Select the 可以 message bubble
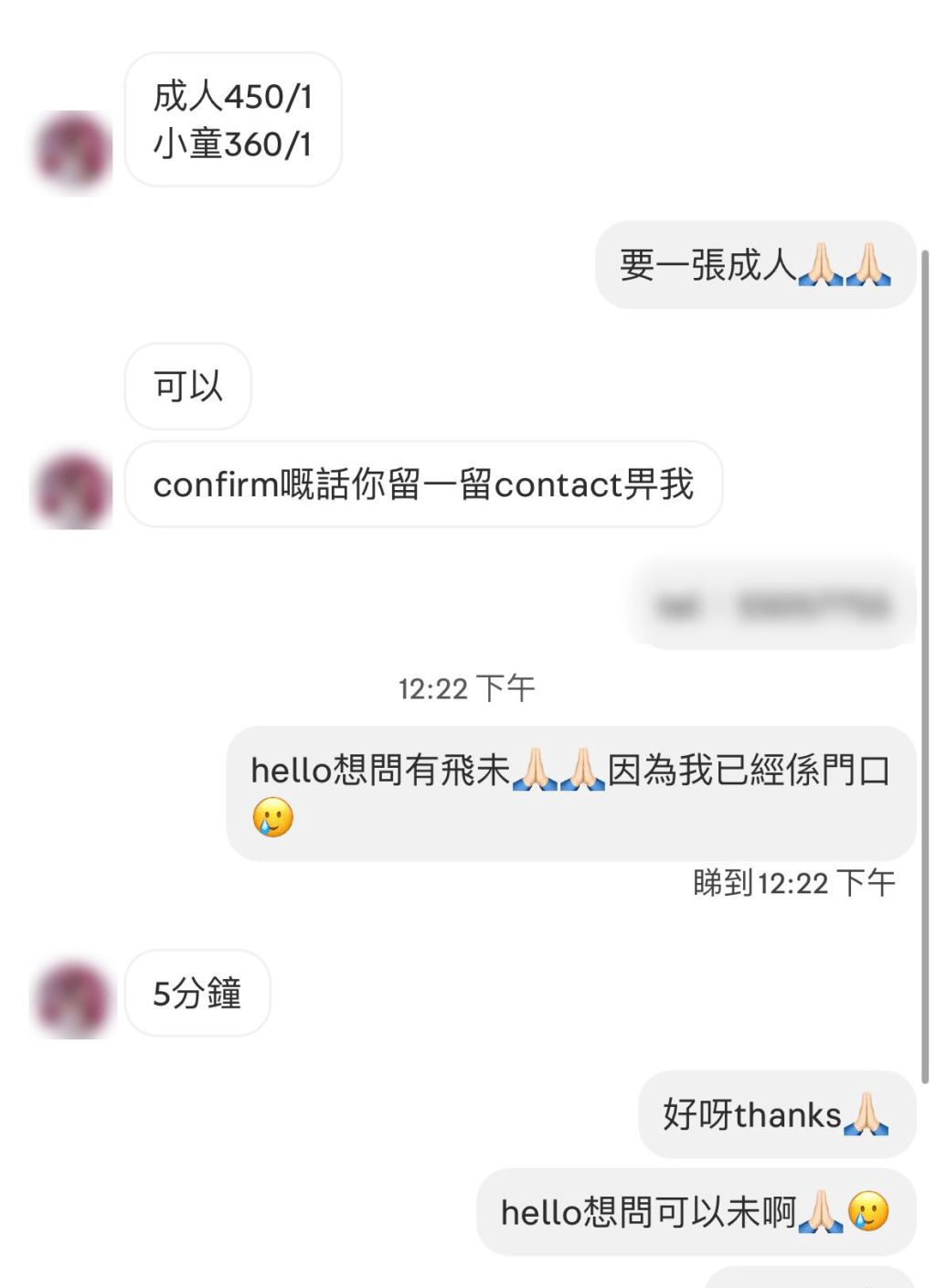Screen dimensions: 936x1288 point(187,387)
